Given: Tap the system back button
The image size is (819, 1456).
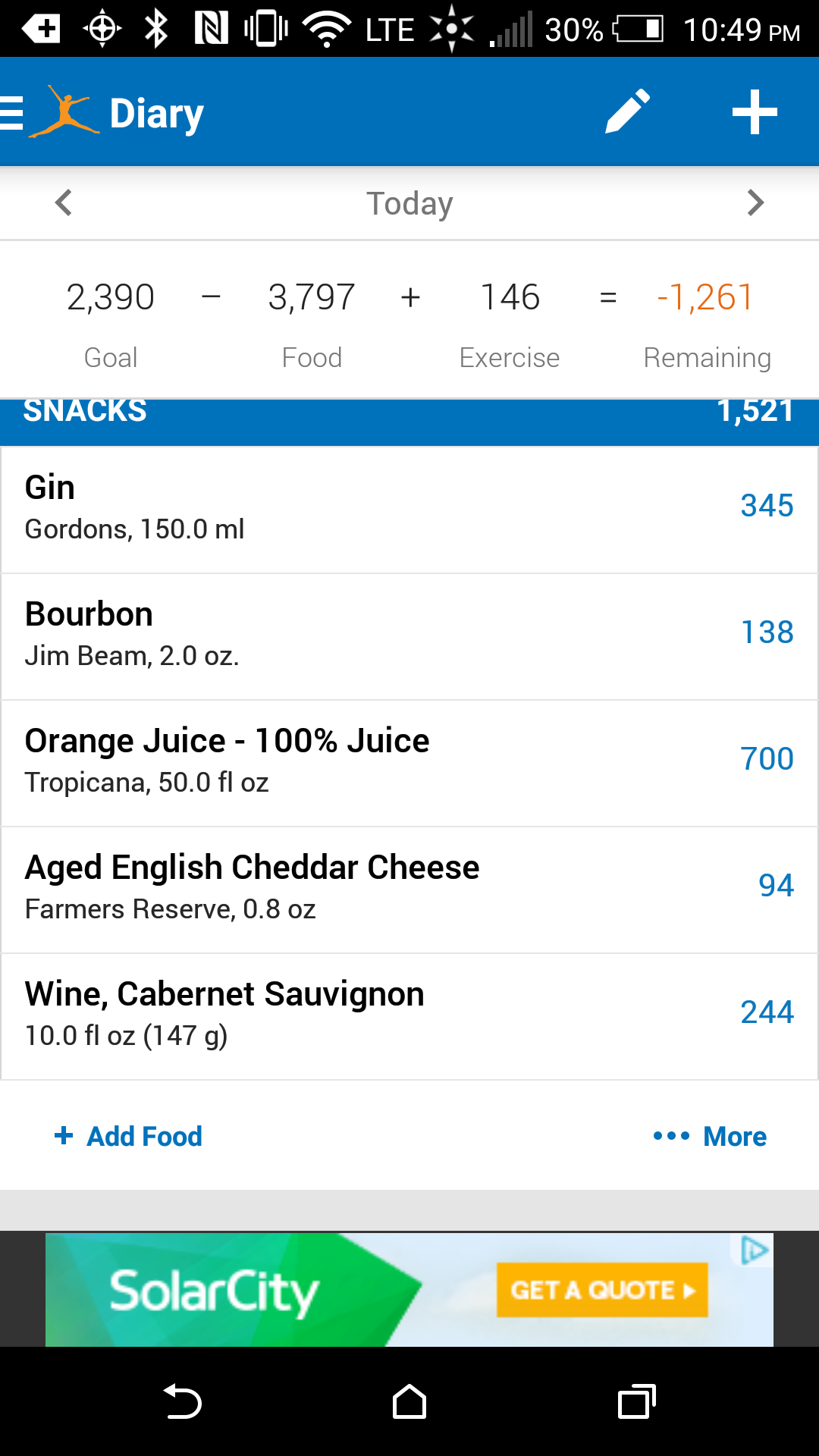Looking at the screenshot, I should (182, 1401).
